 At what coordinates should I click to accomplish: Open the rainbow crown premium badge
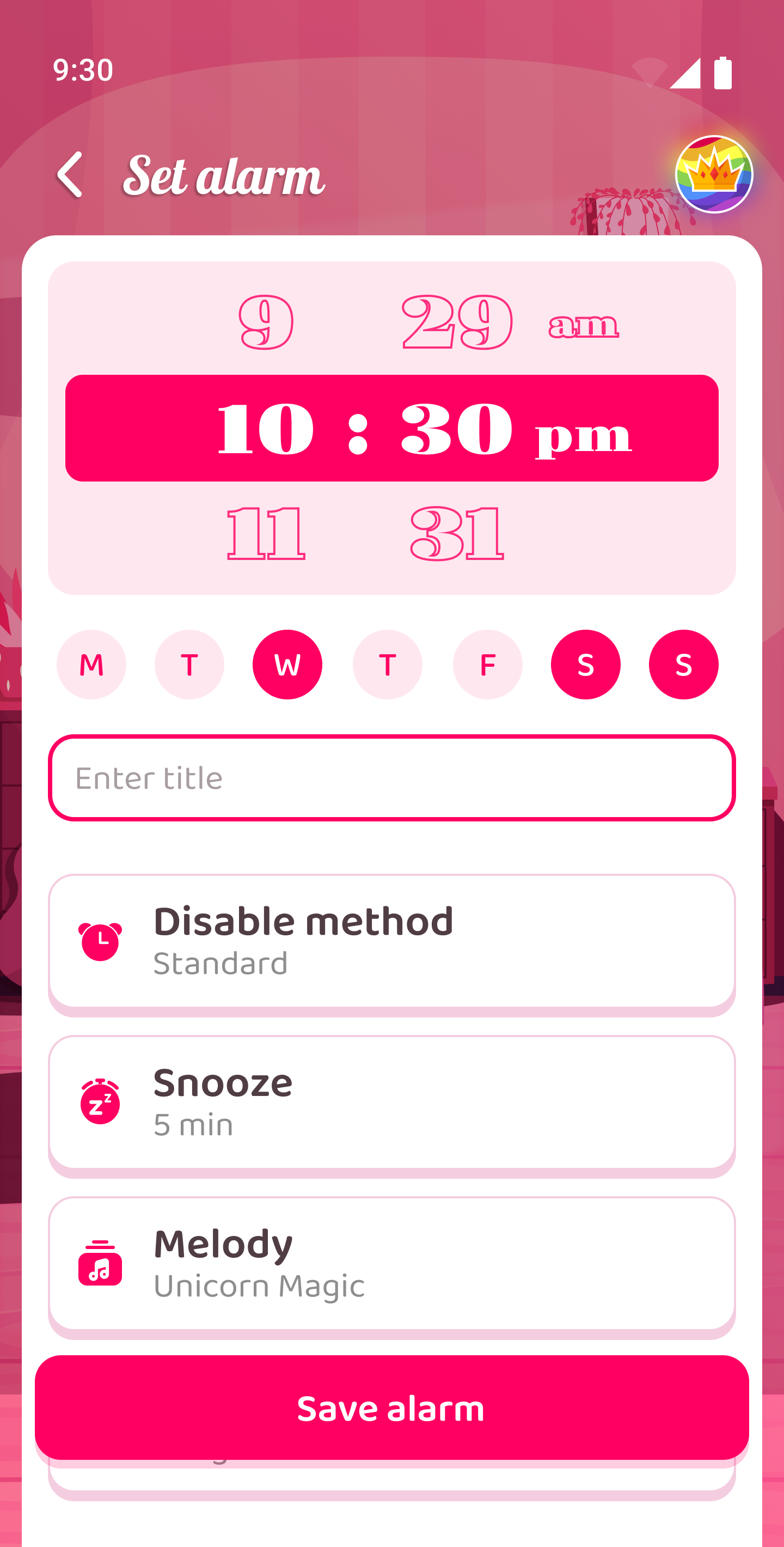click(713, 174)
